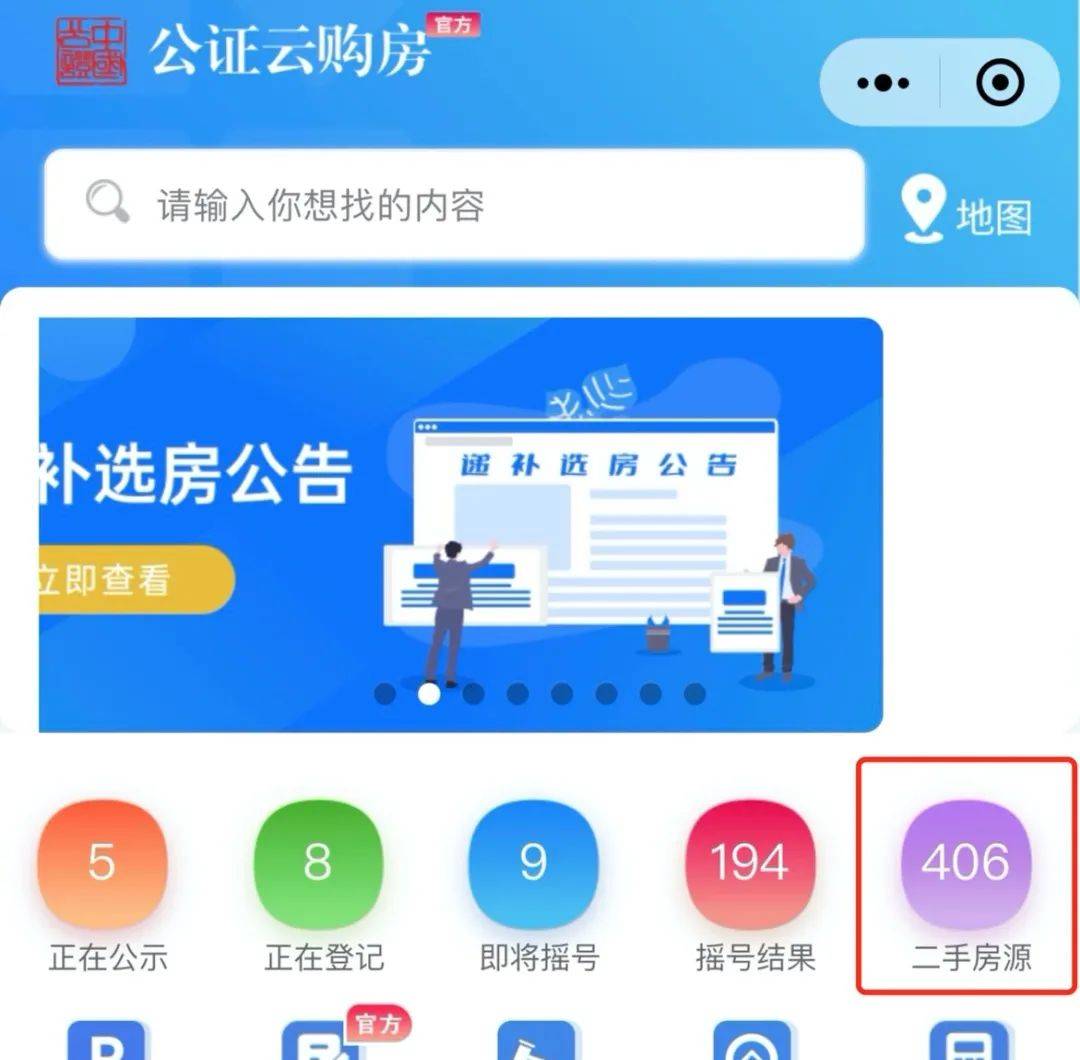Image resolution: width=1080 pixels, height=1060 pixels.
Task: Open the mini program more options menu
Action: pyautogui.click(x=882, y=82)
